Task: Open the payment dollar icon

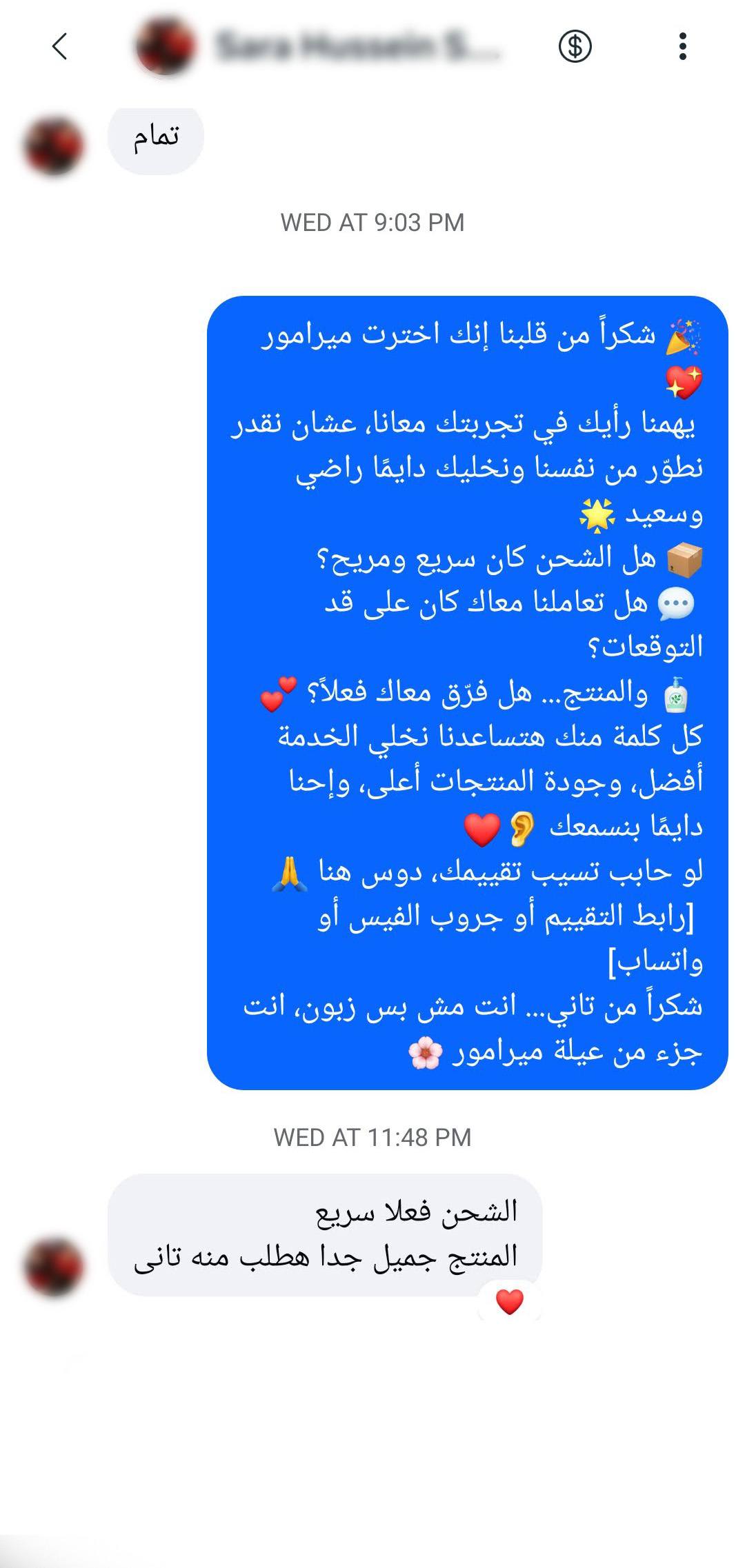Action: (575, 47)
